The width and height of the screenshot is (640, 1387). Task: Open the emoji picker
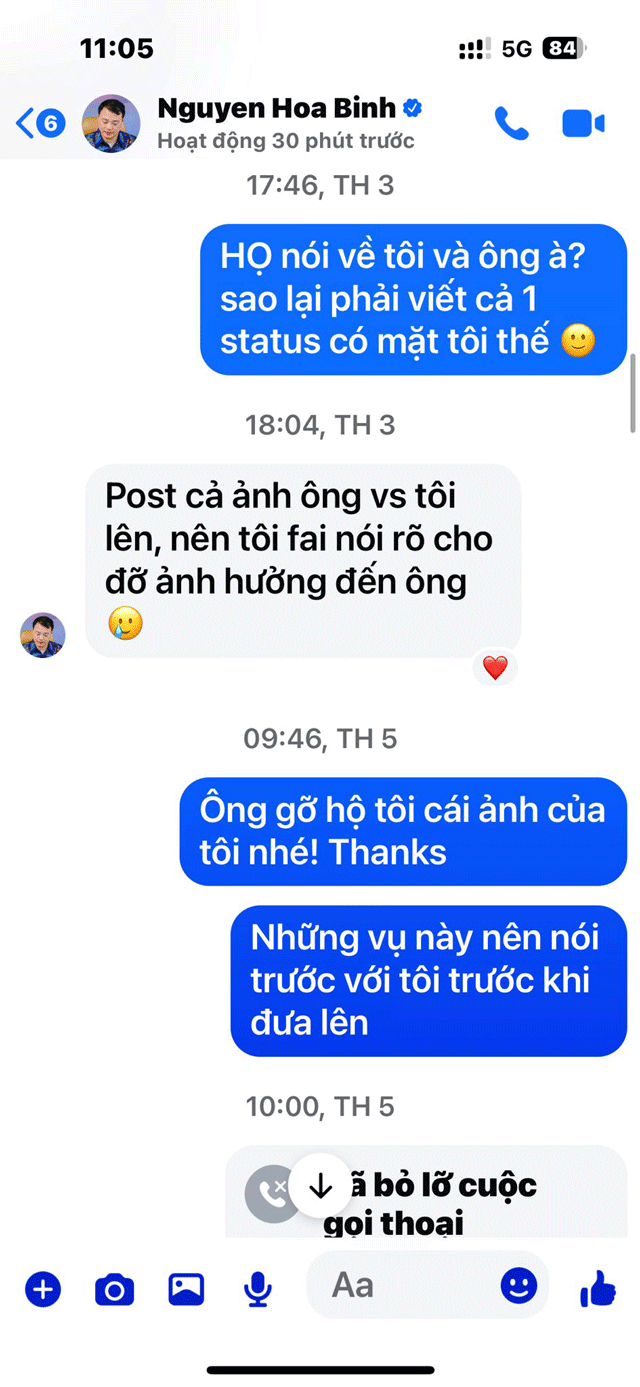click(x=518, y=1285)
